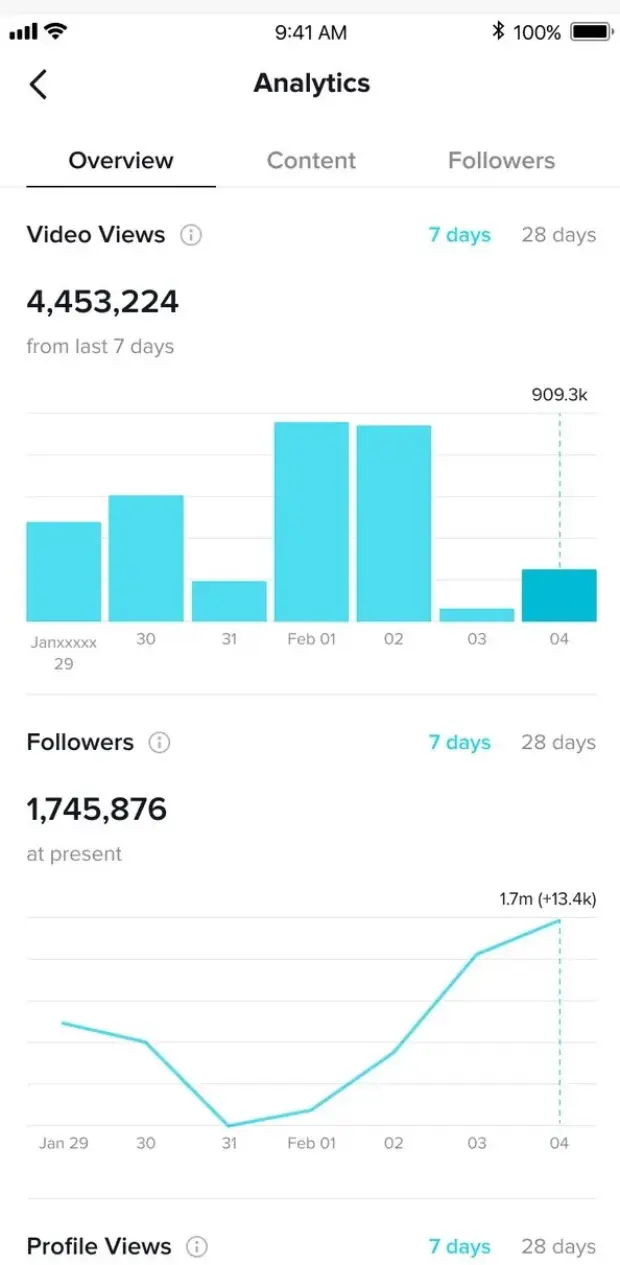Show Followers chart for 28 days

(558, 743)
